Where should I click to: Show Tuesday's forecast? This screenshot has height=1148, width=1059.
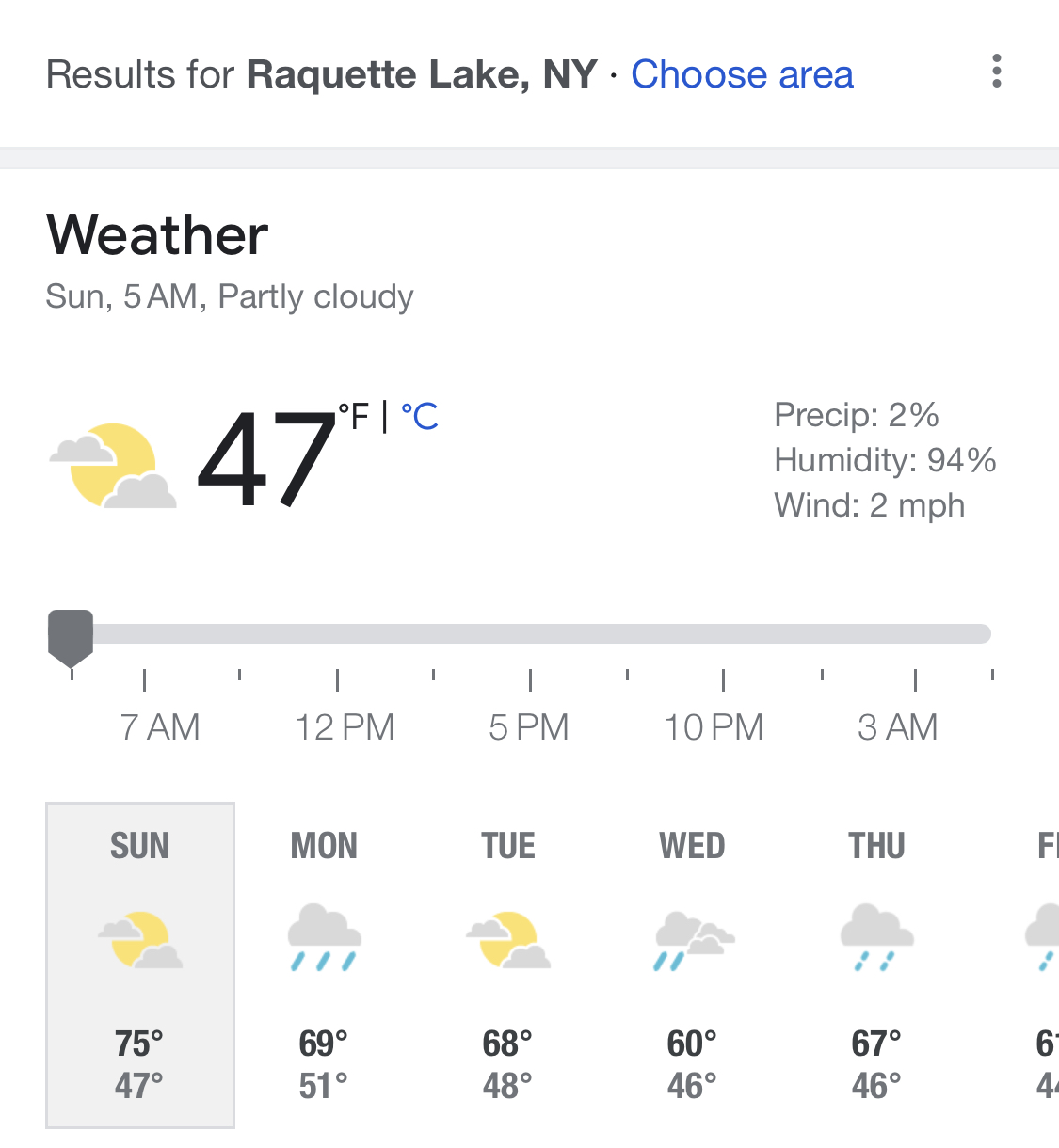[x=508, y=965]
